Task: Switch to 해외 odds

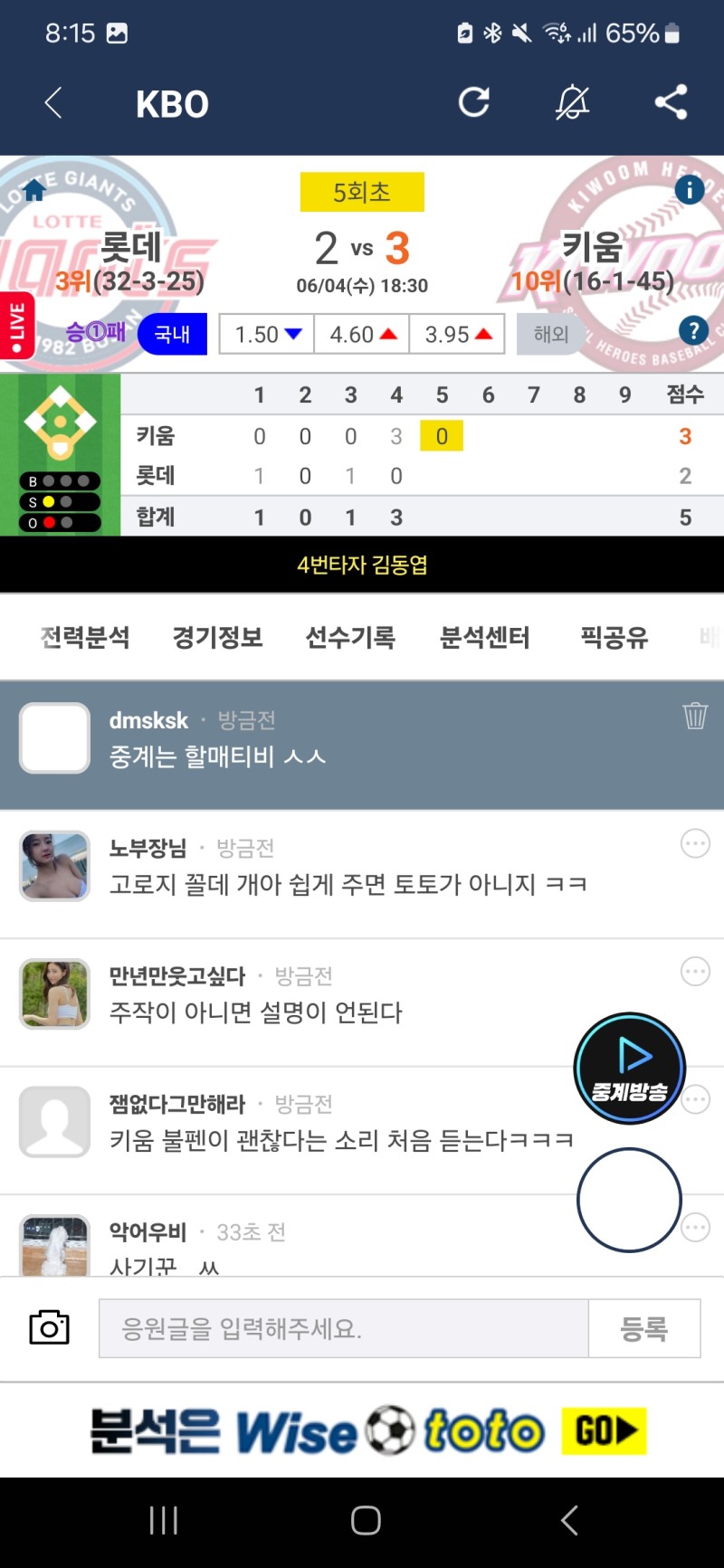Action: pos(550,335)
